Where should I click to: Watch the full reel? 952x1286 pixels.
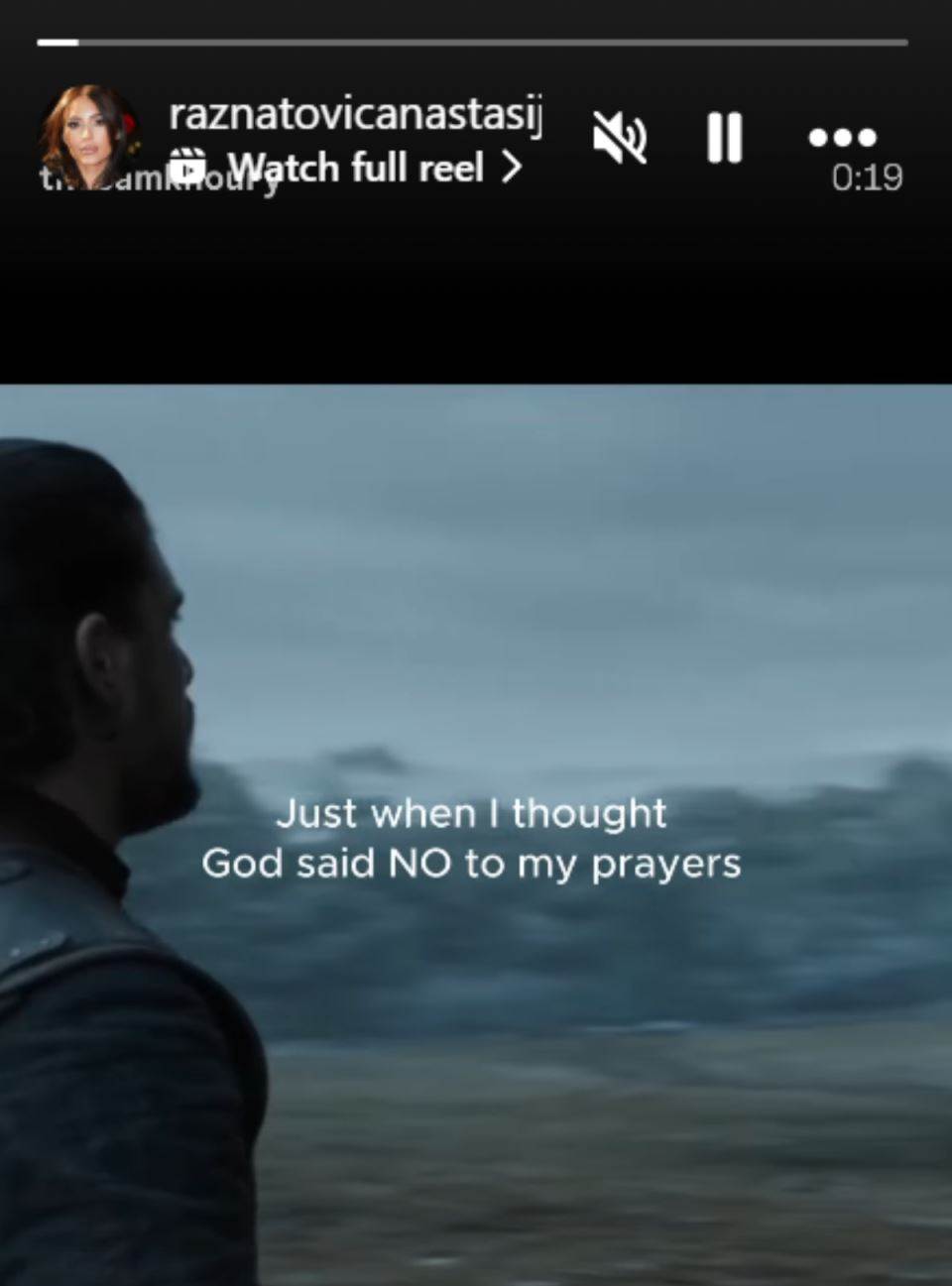click(357, 168)
